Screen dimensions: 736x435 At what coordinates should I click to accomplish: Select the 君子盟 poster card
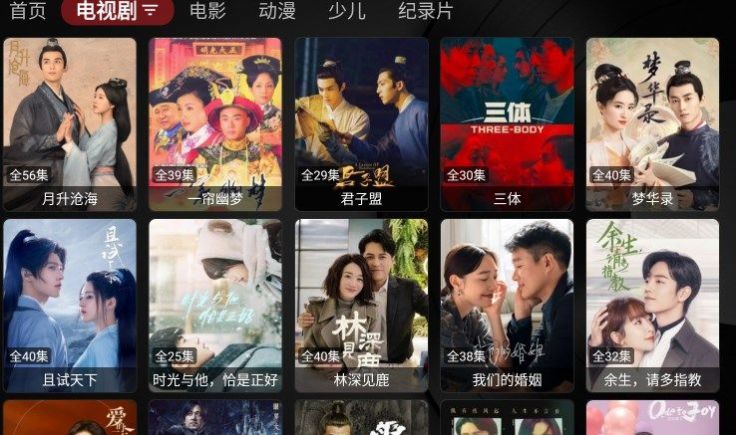361,123
